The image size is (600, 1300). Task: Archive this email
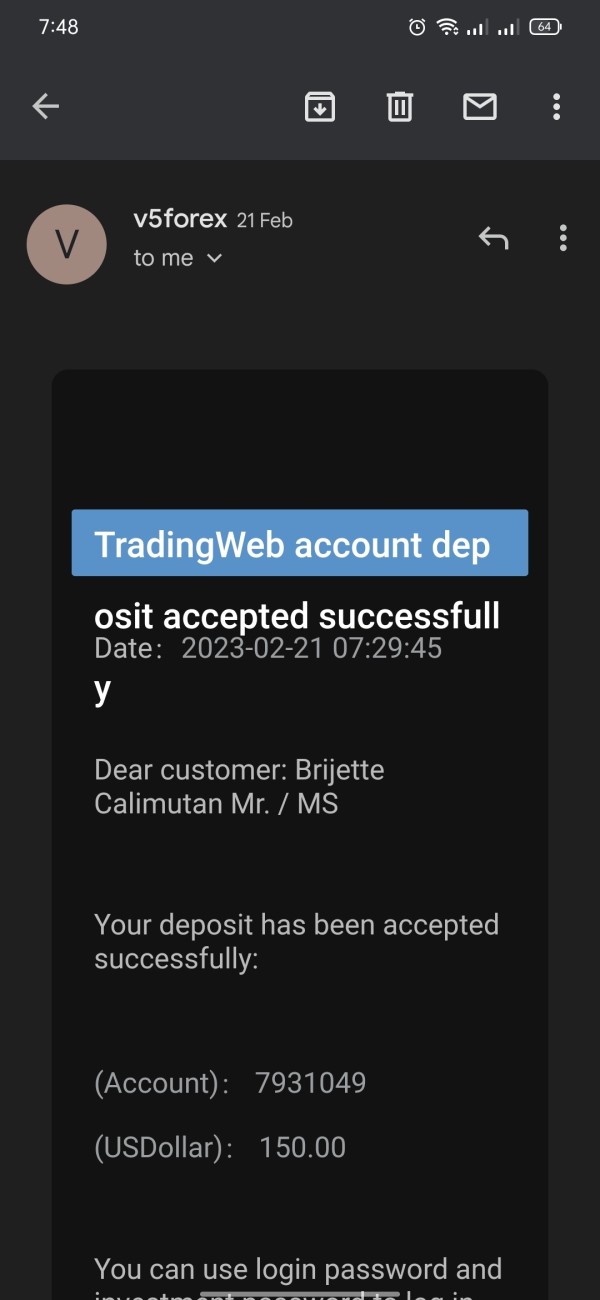pyautogui.click(x=320, y=106)
